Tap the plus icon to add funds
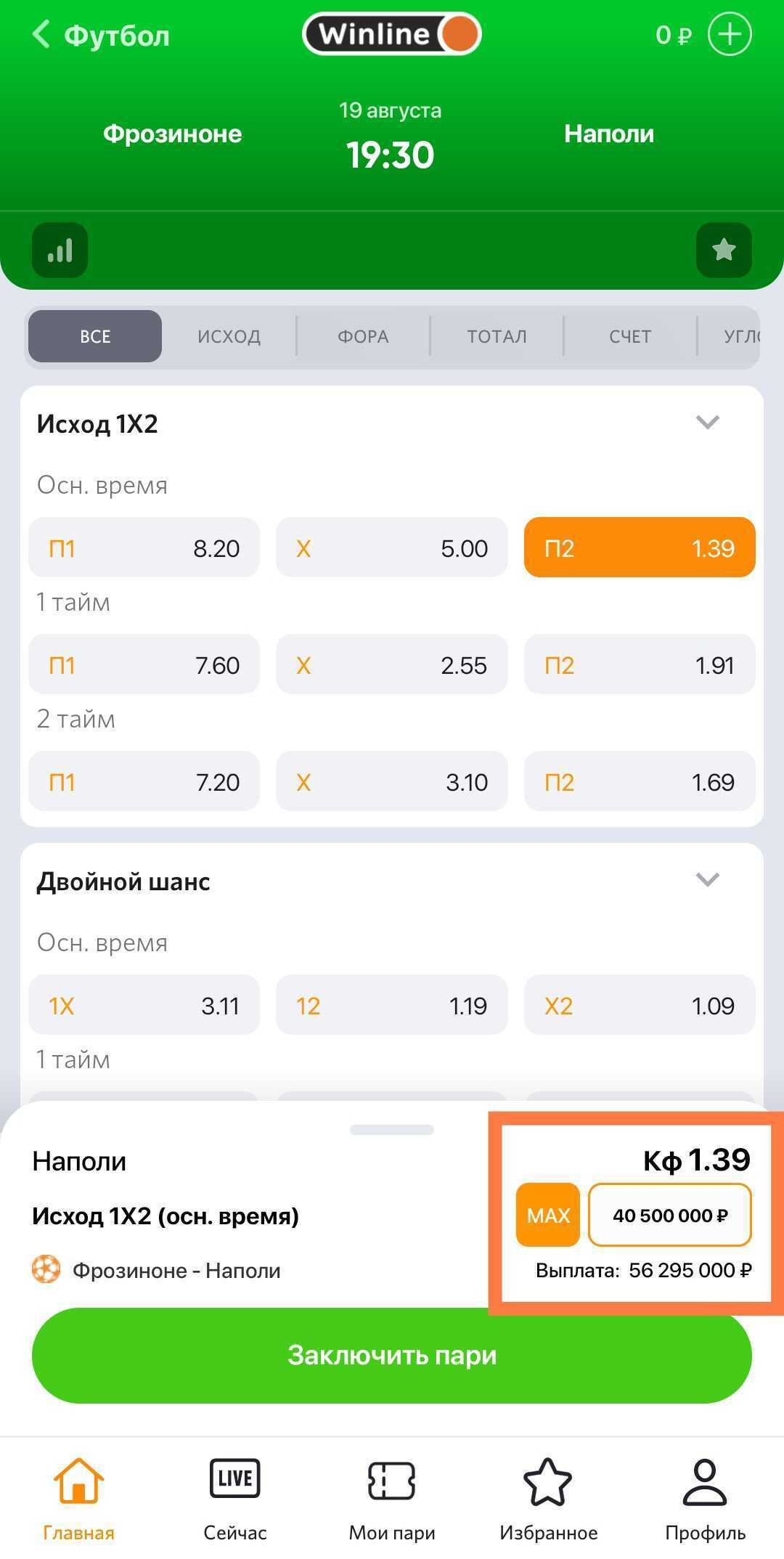 pyautogui.click(x=729, y=34)
